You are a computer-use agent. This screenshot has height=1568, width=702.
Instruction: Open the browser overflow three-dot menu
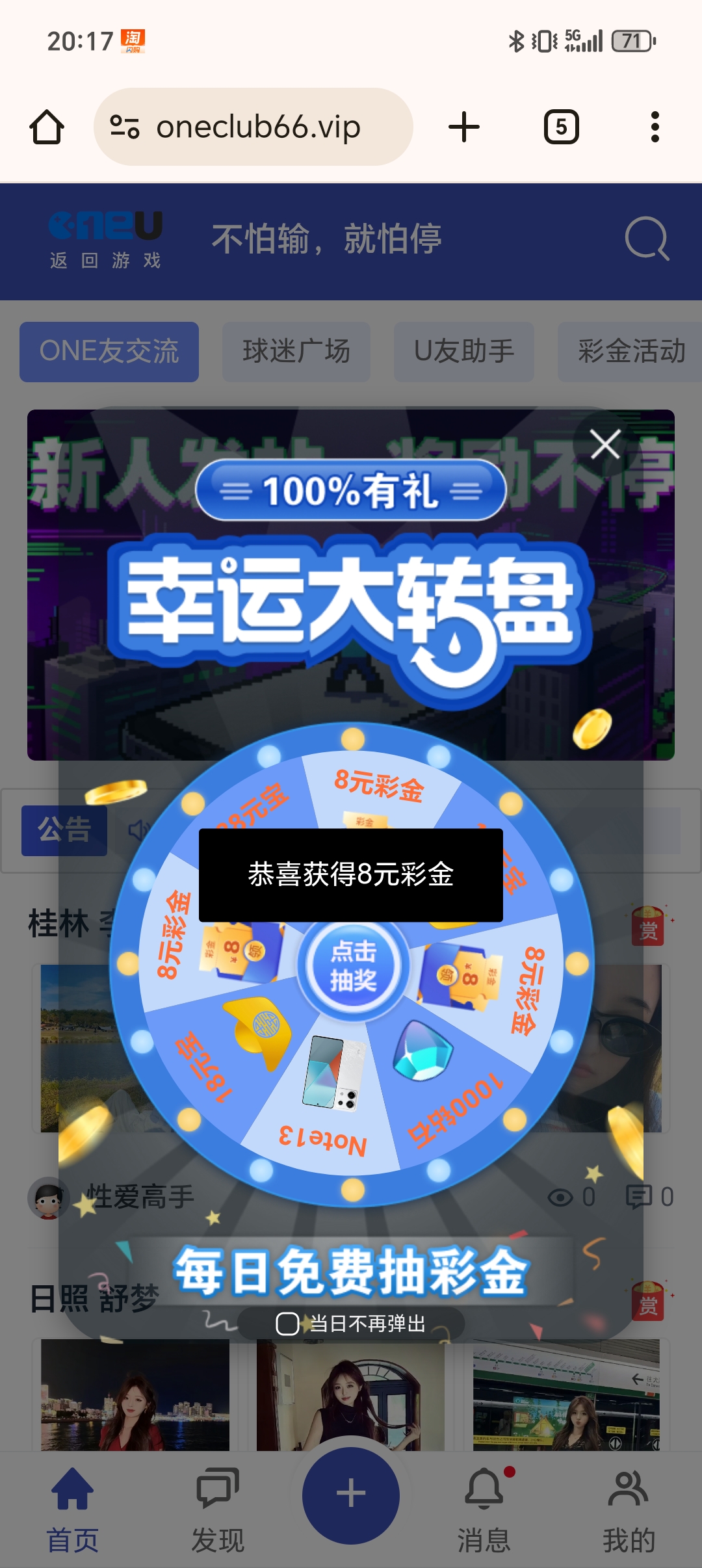tap(655, 126)
